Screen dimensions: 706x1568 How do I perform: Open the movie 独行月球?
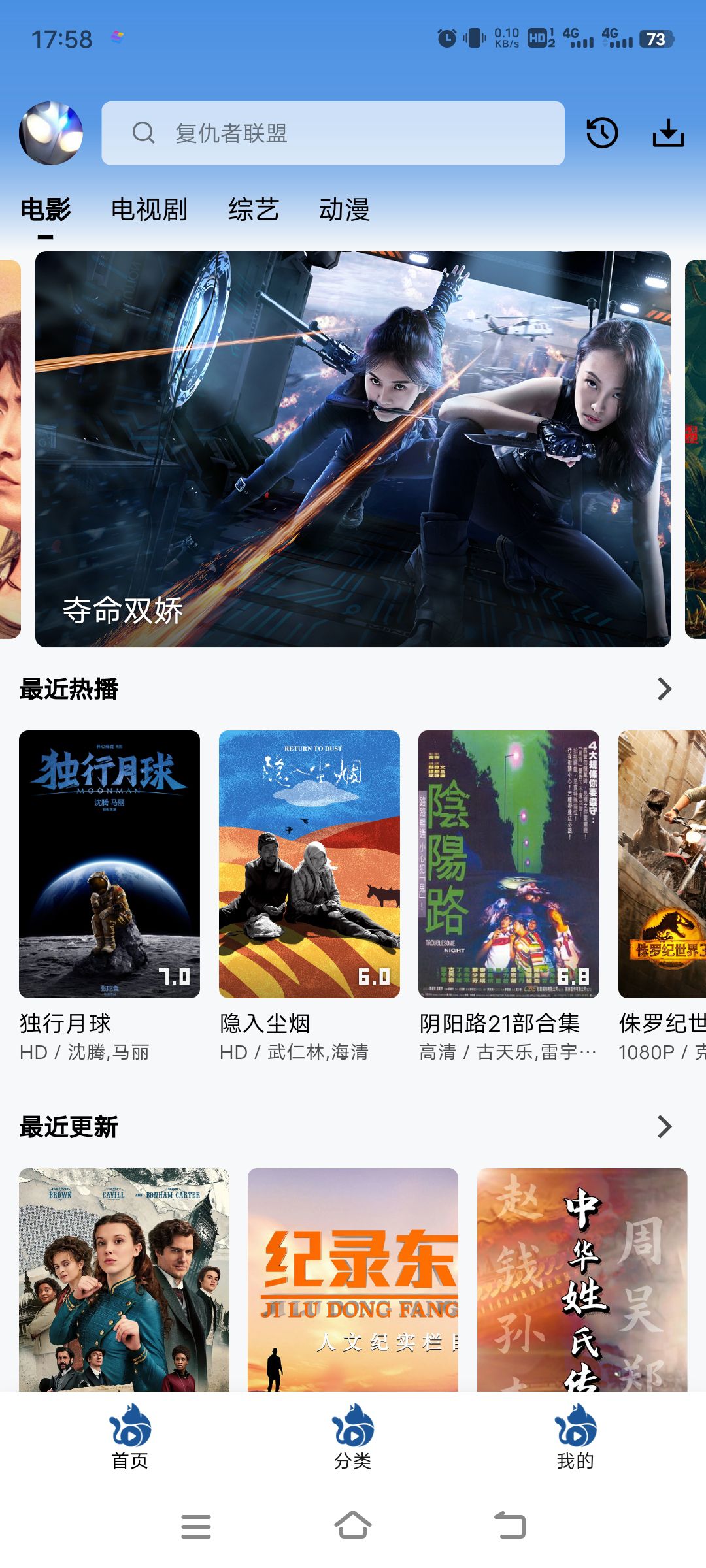pyautogui.click(x=109, y=864)
